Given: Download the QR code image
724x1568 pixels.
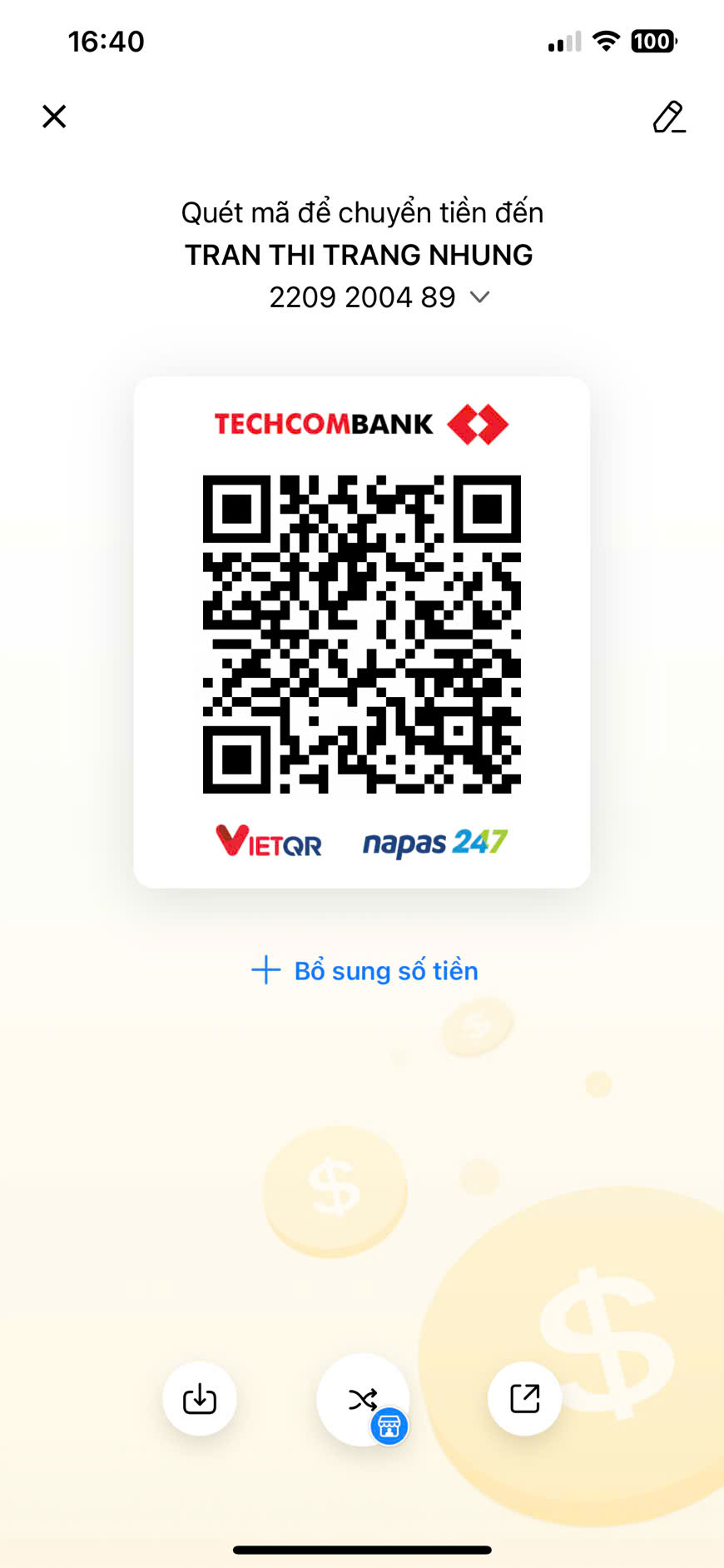Looking at the screenshot, I should coord(200,1399).
